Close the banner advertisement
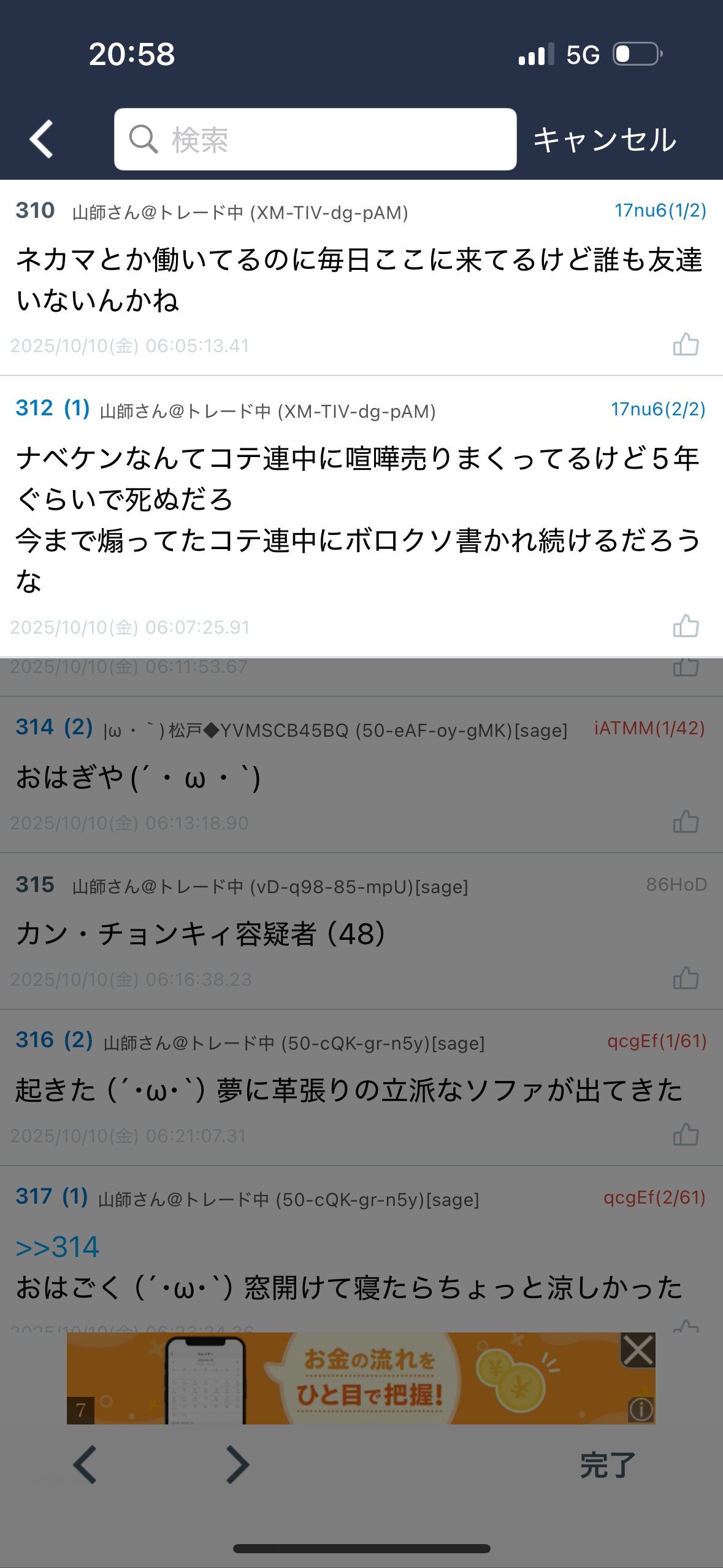The height and width of the screenshot is (1568, 723). [638, 1350]
